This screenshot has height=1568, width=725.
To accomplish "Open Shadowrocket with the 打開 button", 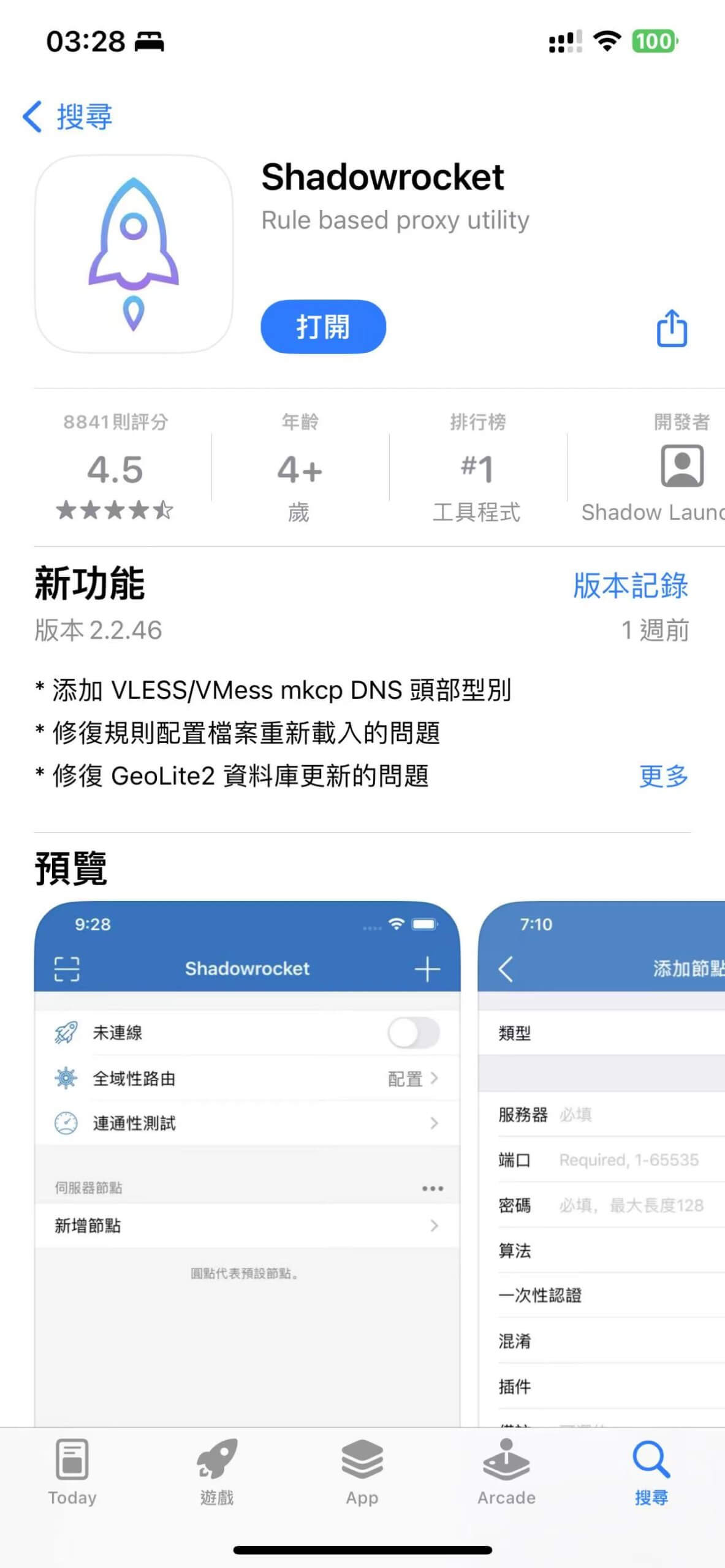I will pyautogui.click(x=323, y=326).
